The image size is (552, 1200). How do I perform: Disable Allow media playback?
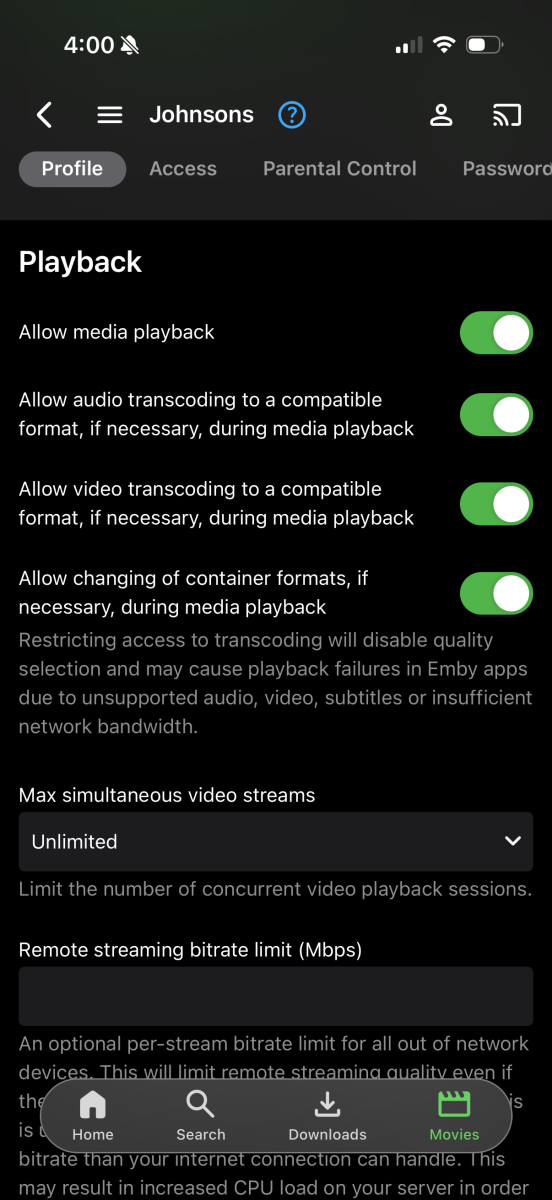coord(496,333)
